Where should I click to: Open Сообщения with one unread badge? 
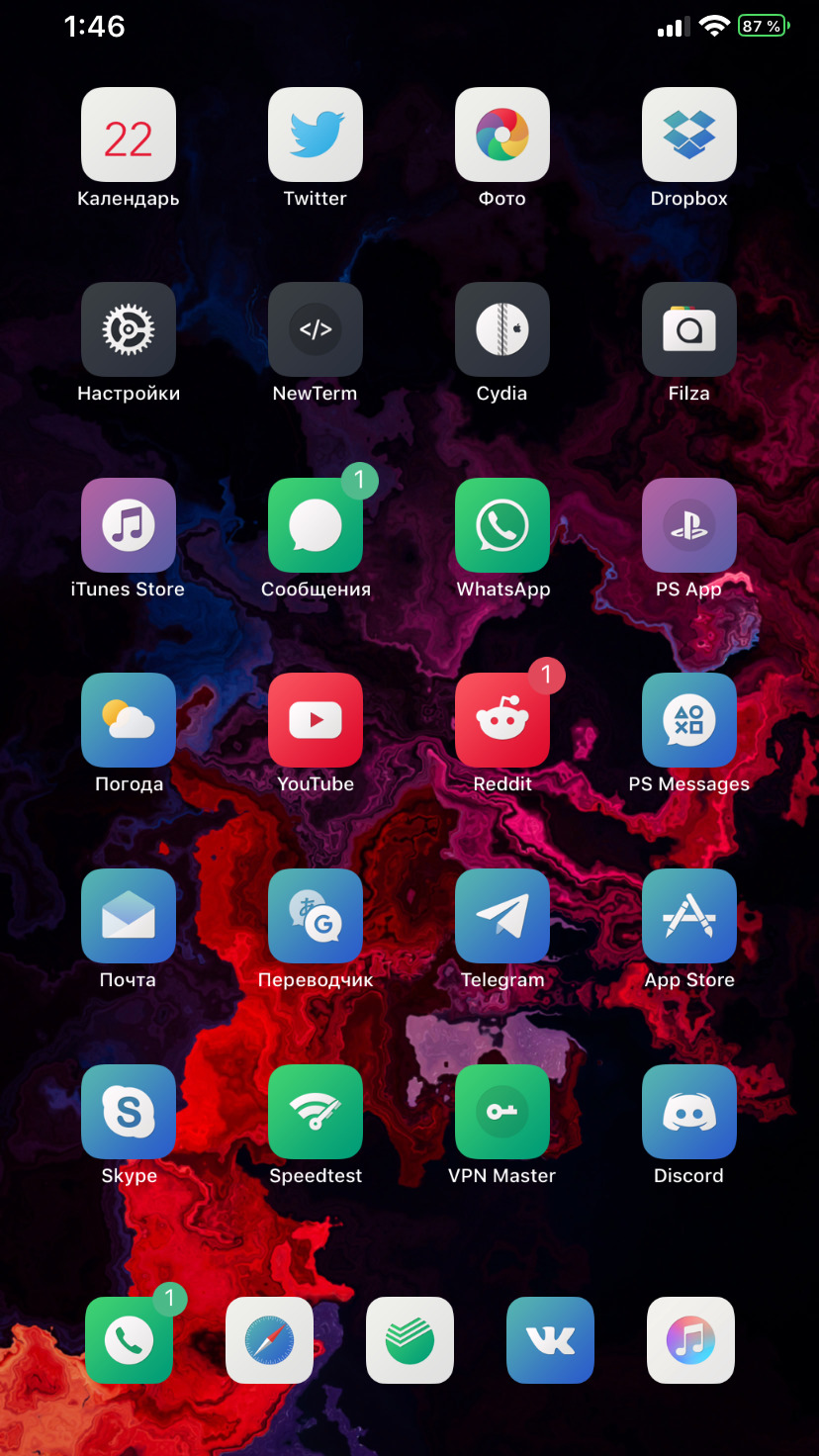click(316, 525)
